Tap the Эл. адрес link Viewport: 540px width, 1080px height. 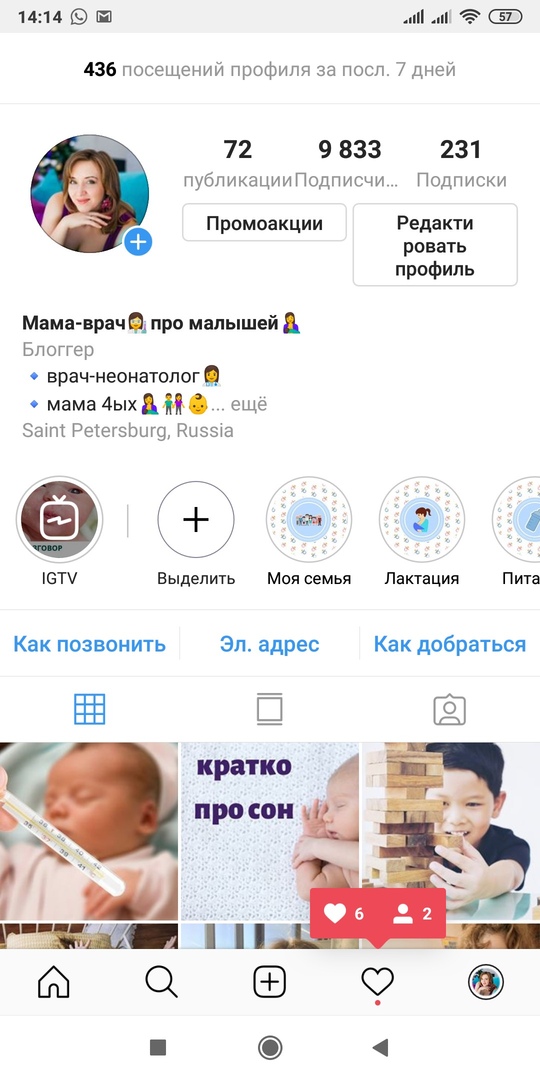tap(269, 644)
